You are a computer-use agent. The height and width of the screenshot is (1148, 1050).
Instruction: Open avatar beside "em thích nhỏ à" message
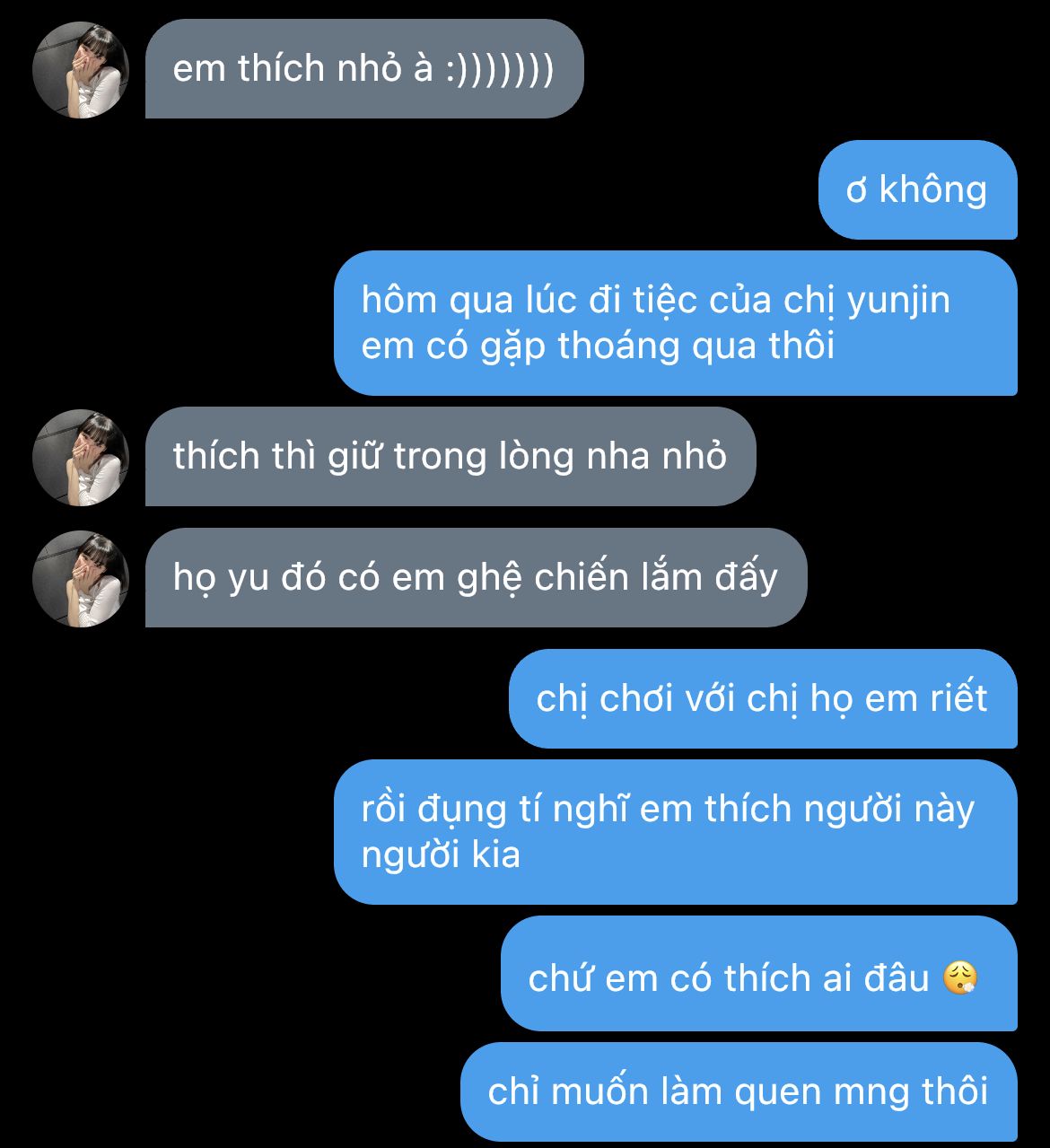(x=81, y=70)
